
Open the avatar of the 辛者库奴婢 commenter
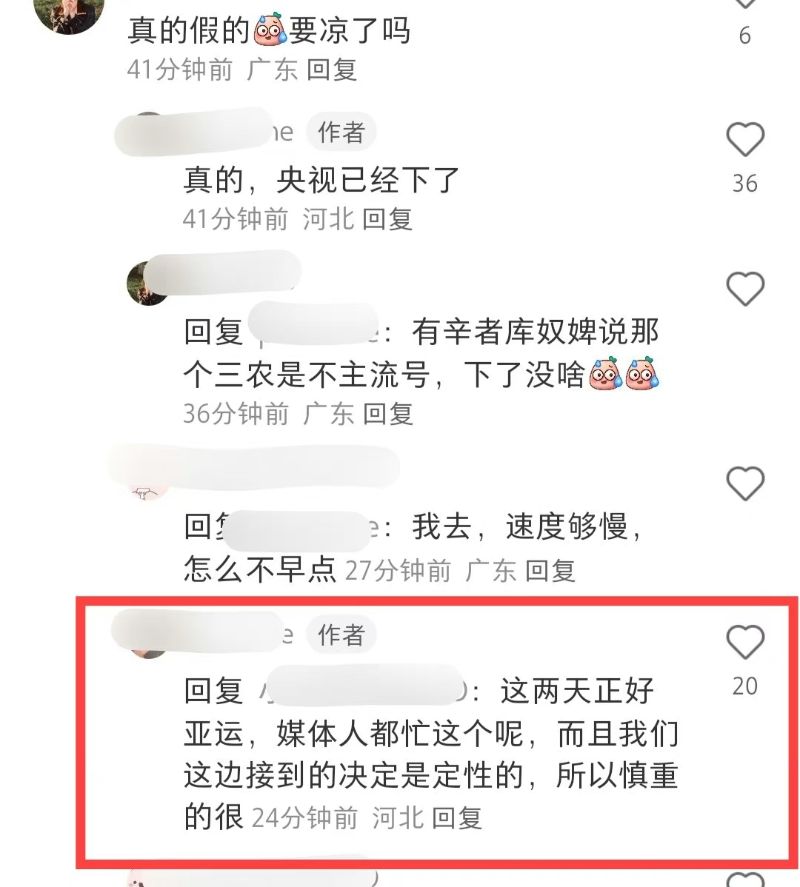148,282
